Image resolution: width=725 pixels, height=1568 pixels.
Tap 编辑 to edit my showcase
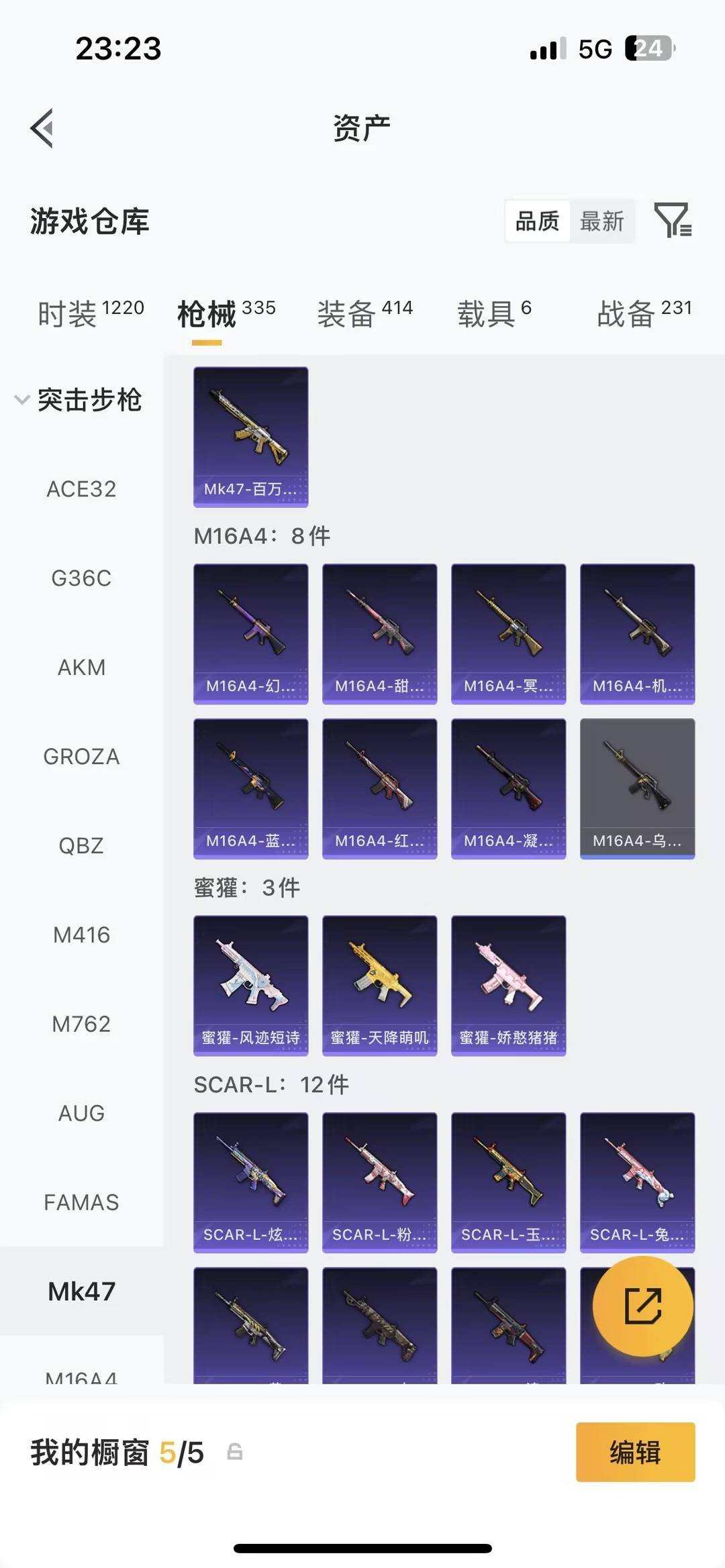(x=635, y=1452)
